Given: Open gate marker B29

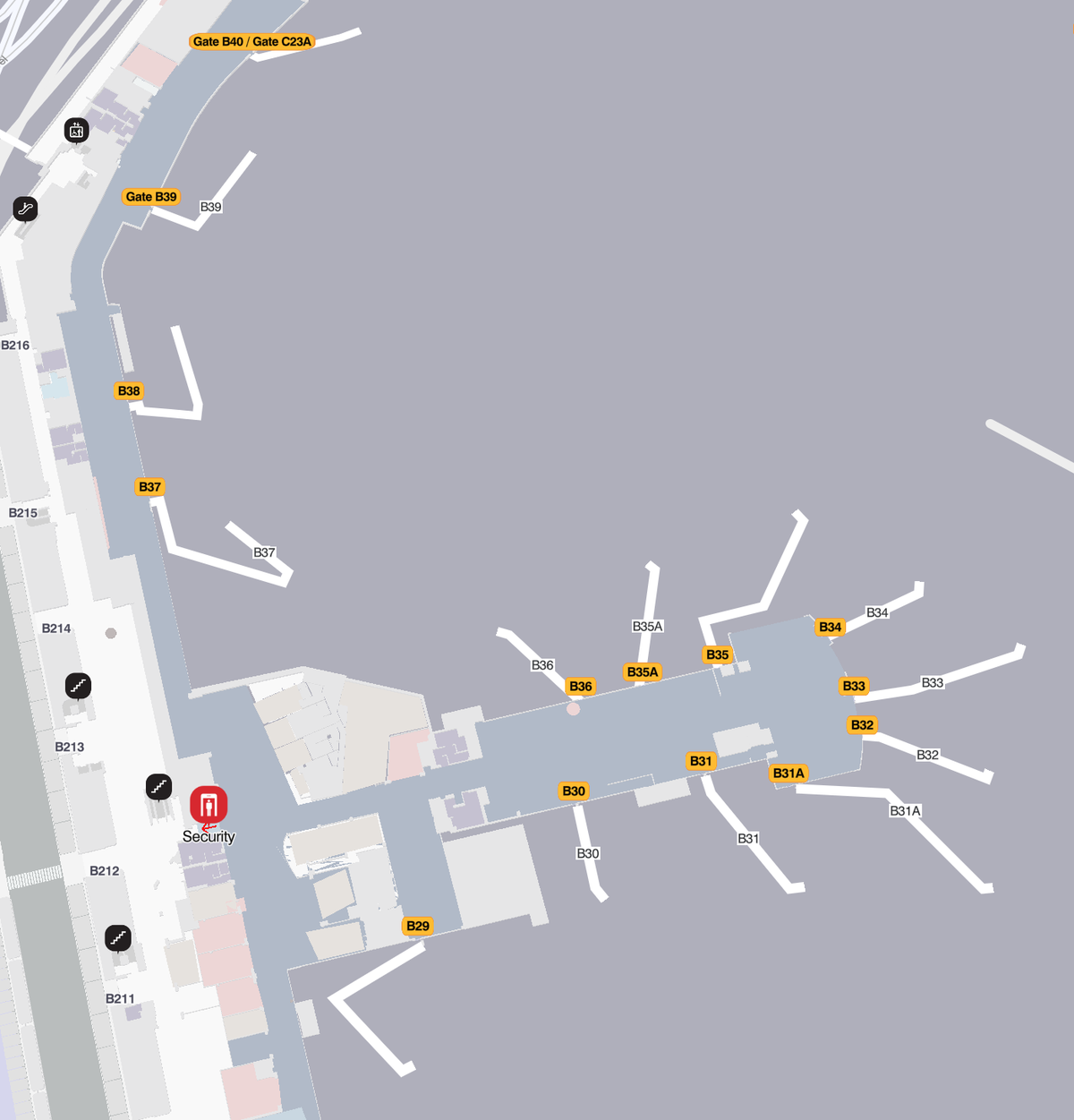Looking at the screenshot, I should click(417, 926).
